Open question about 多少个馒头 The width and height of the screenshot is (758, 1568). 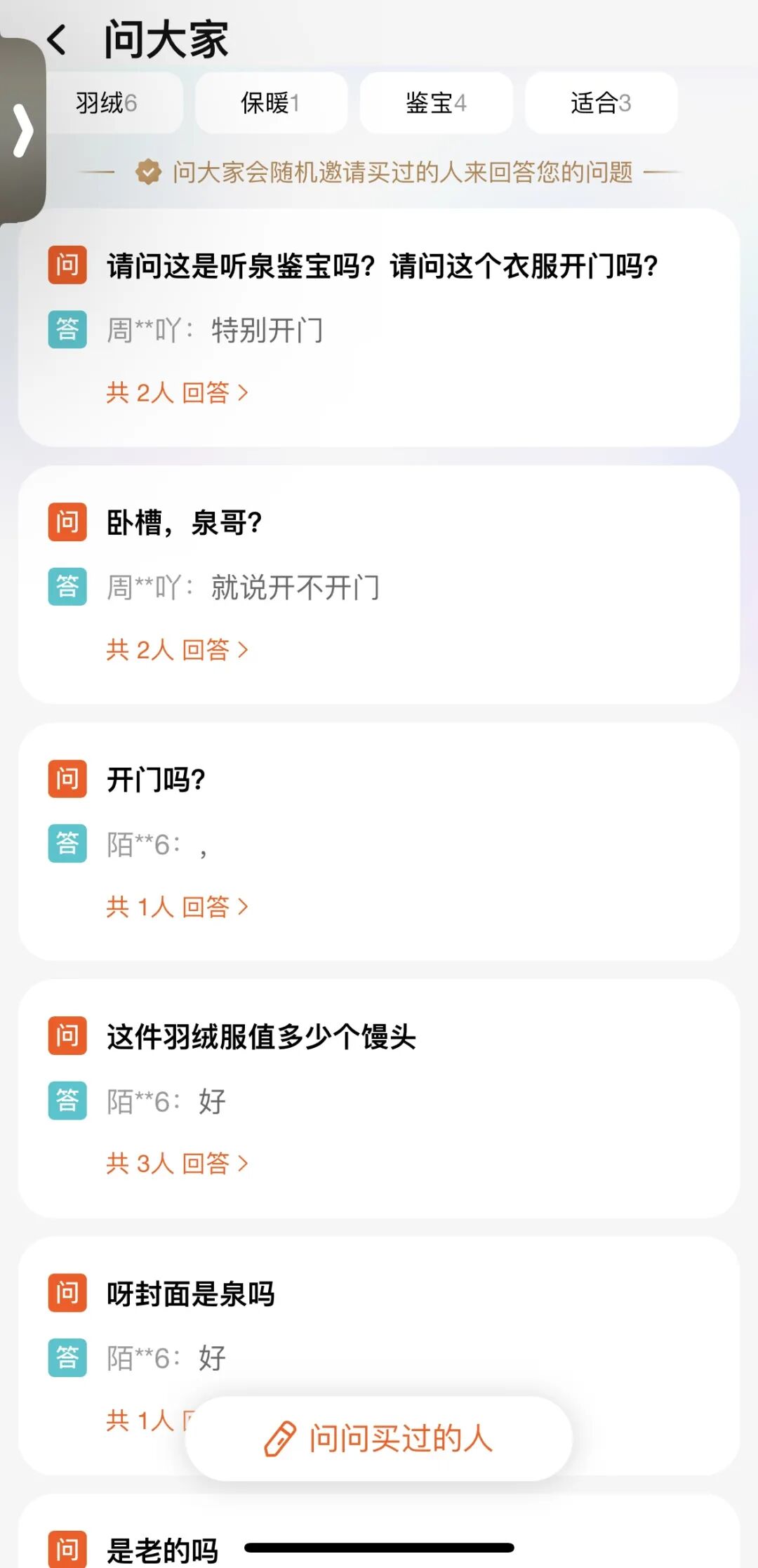tap(261, 1037)
